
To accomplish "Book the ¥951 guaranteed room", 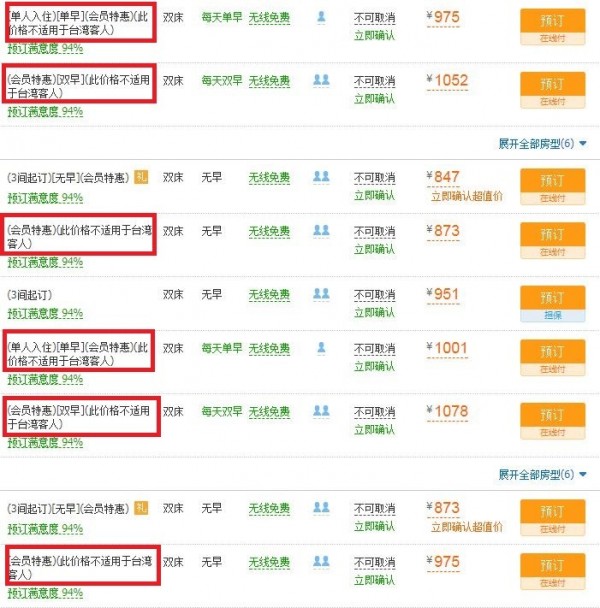I will coord(552,297).
